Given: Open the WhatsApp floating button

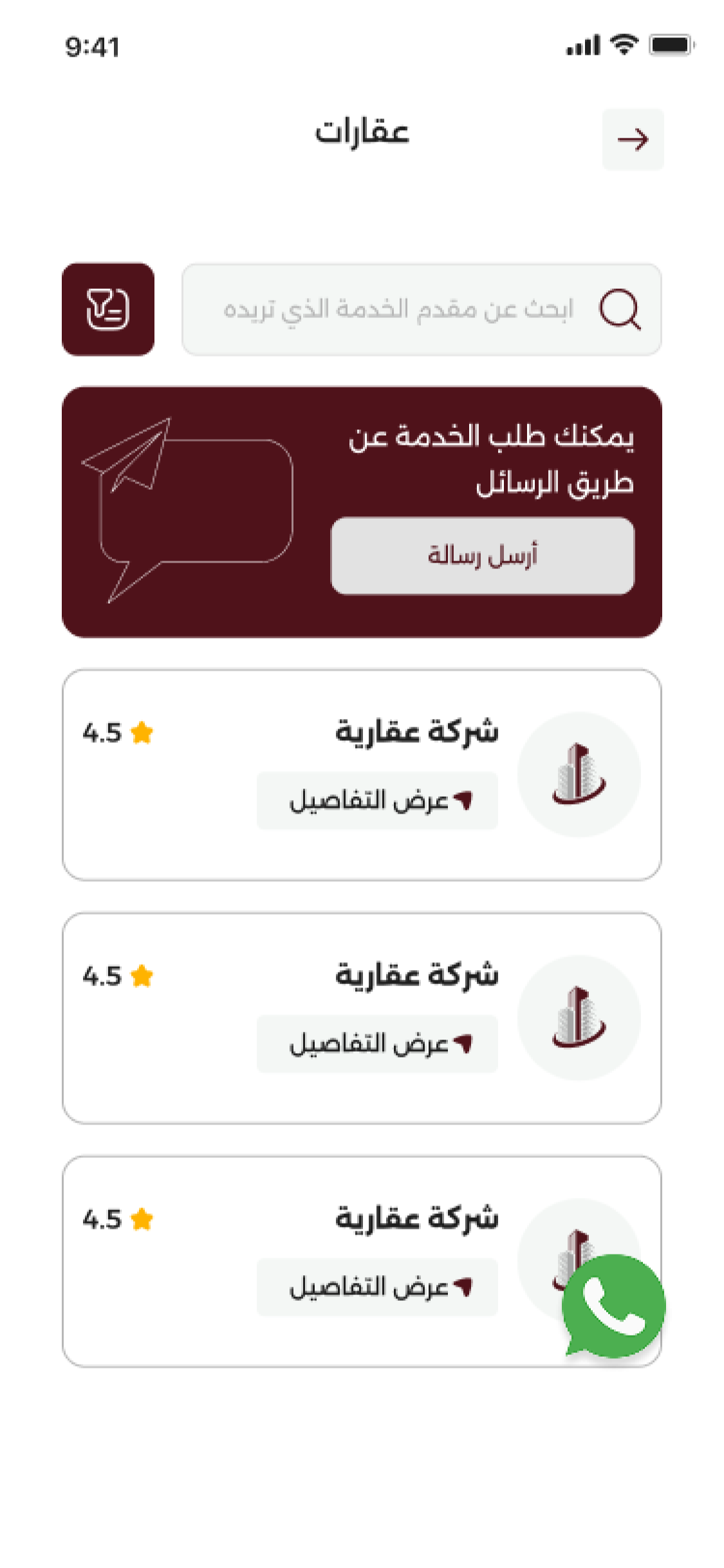Looking at the screenshot, I should coord(613,1307).
